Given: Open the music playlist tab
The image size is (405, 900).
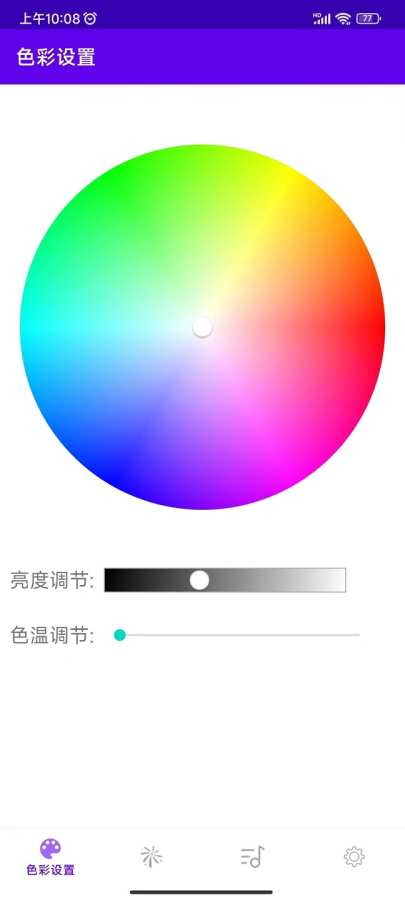Looking at the screenshot, I should pyautogui.click(x=252, y=857).
